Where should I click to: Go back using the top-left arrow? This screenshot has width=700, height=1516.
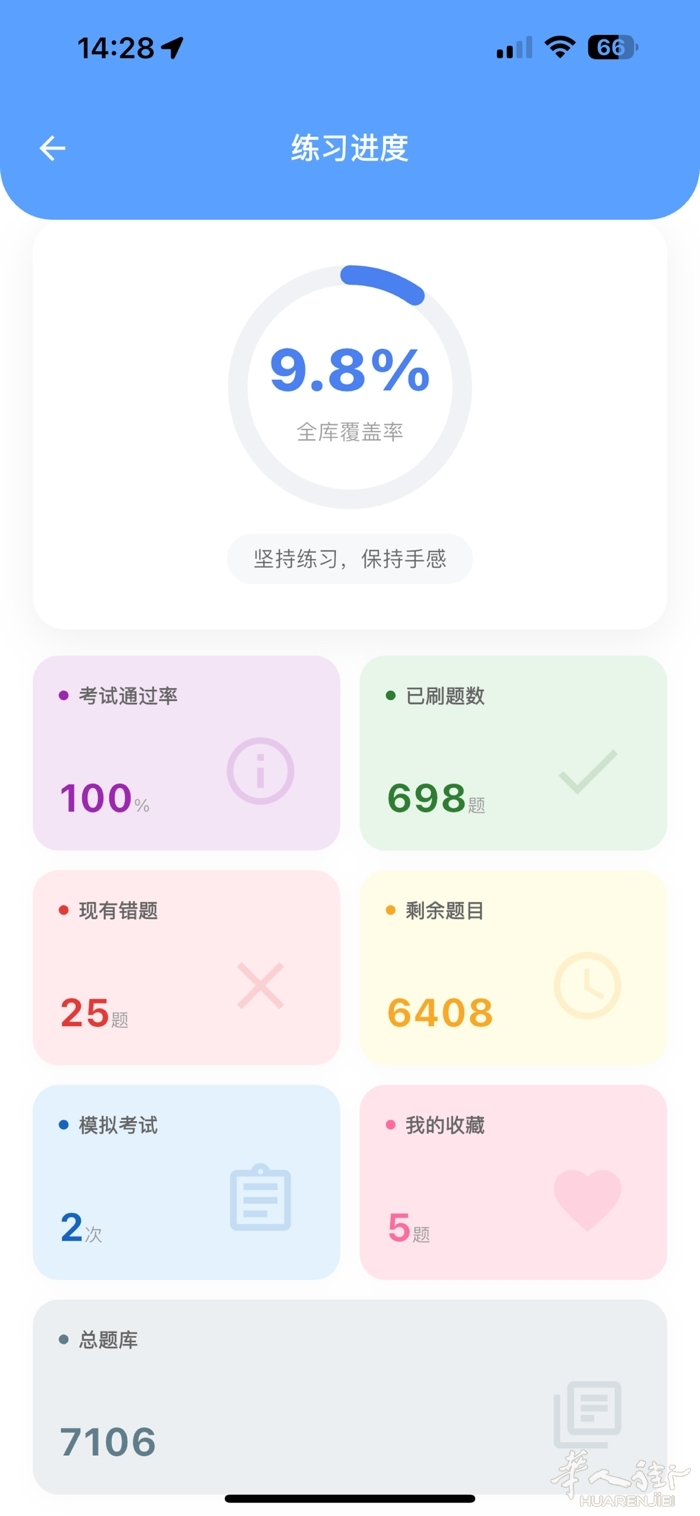pos(52,149)
